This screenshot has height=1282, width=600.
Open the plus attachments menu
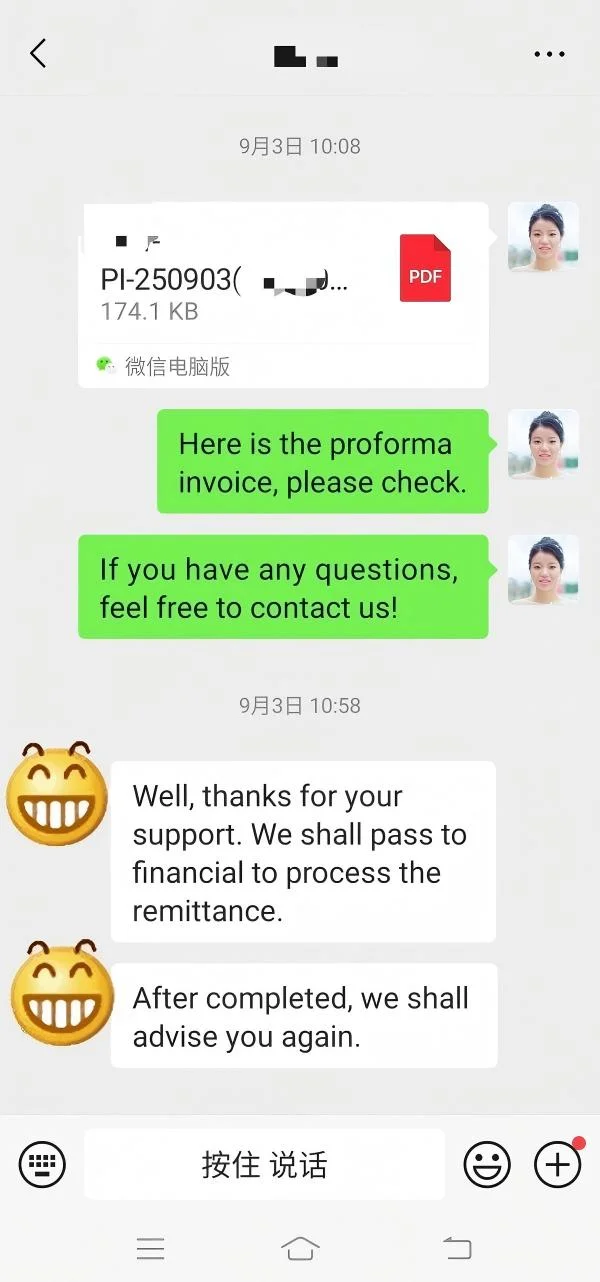pyautogui.click(x=558, y=1164)
